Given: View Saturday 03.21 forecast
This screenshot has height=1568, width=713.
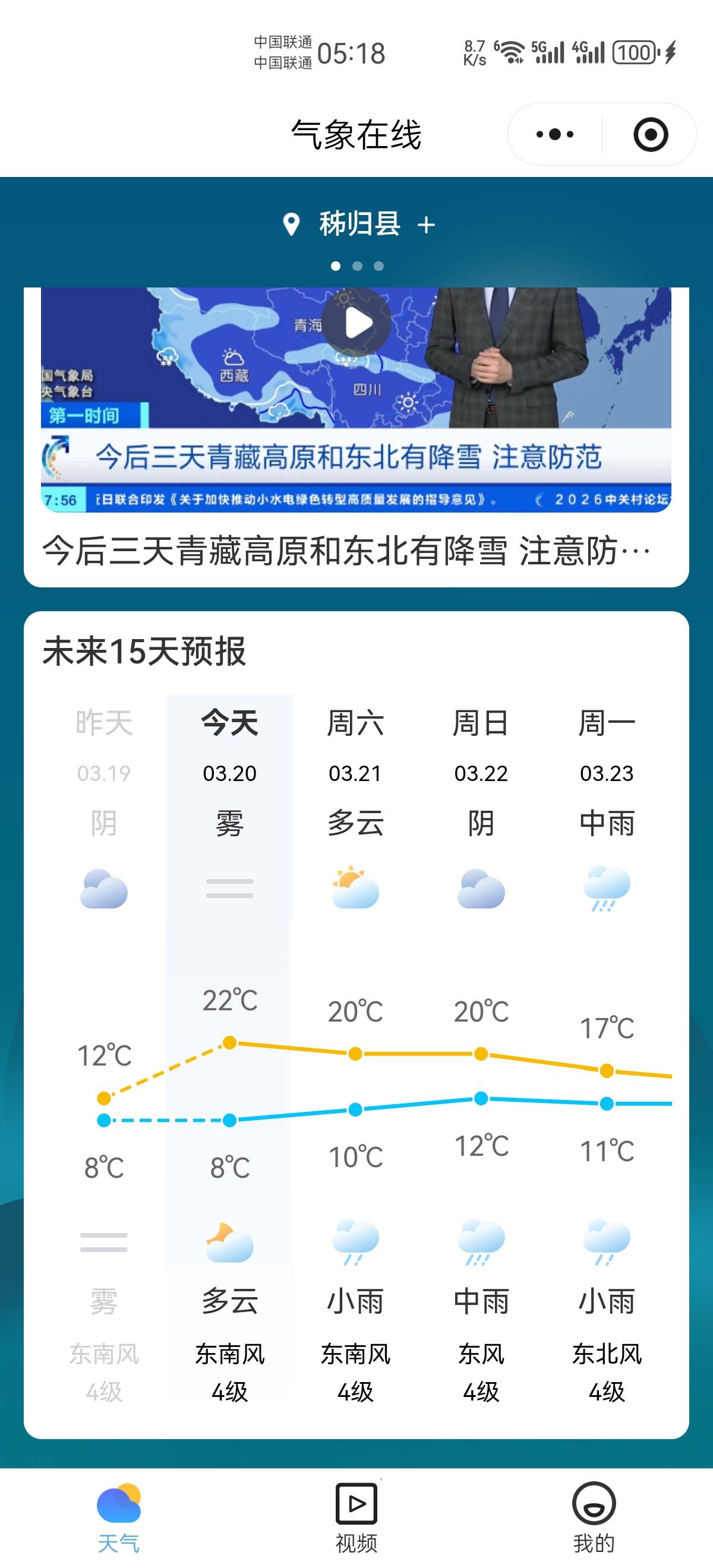Looking at the screenshot, I should (355, 773).
